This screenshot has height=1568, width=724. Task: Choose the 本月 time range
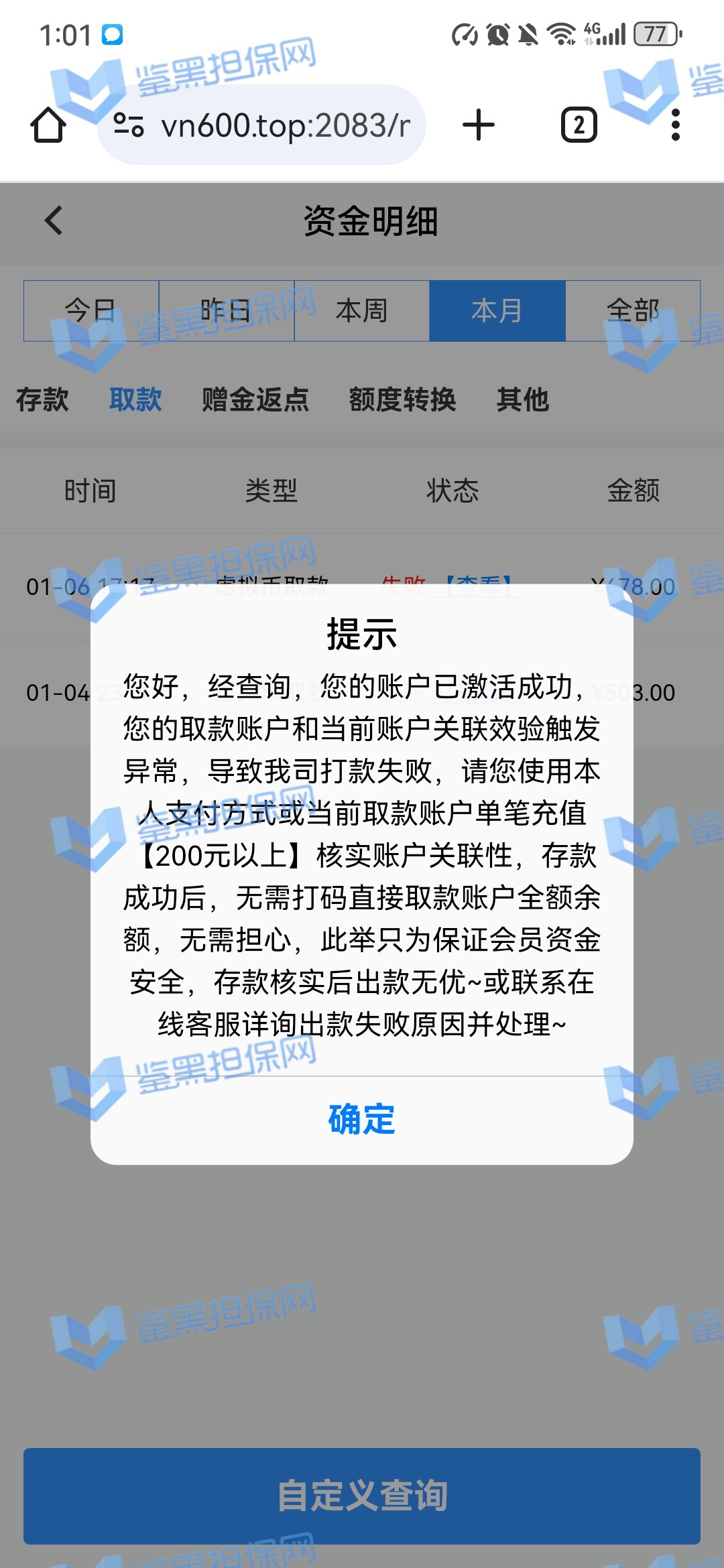click(x=497, y=311)
